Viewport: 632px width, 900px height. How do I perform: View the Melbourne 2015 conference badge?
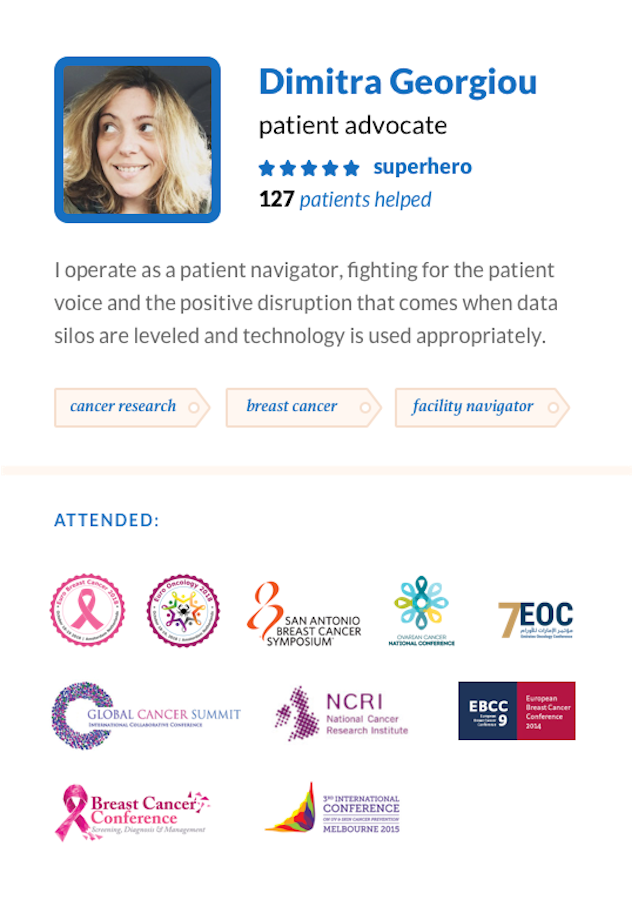click(x=333, y=809)
